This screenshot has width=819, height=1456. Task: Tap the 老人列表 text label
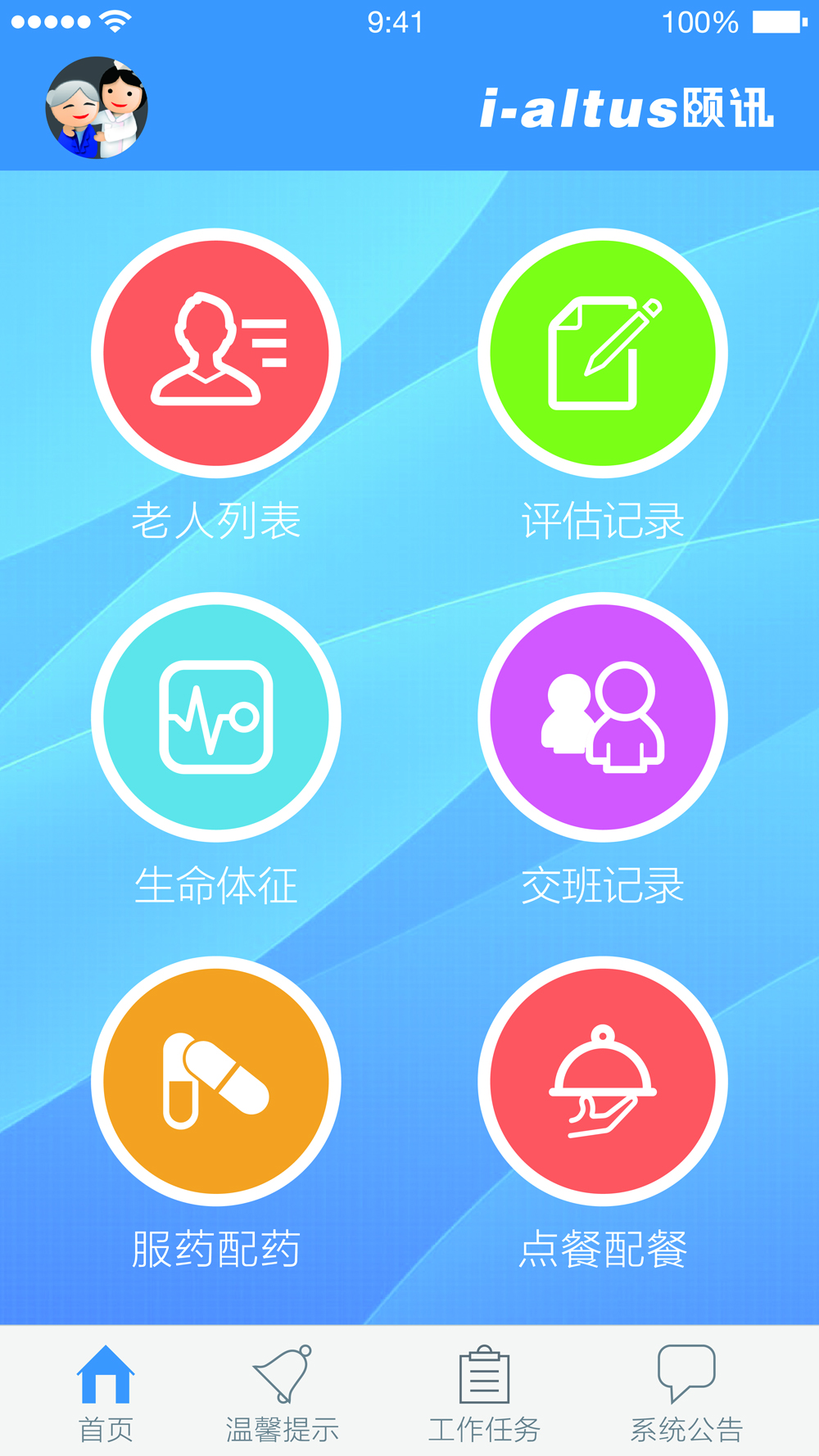pyautogui.click(x=217, y=520)
